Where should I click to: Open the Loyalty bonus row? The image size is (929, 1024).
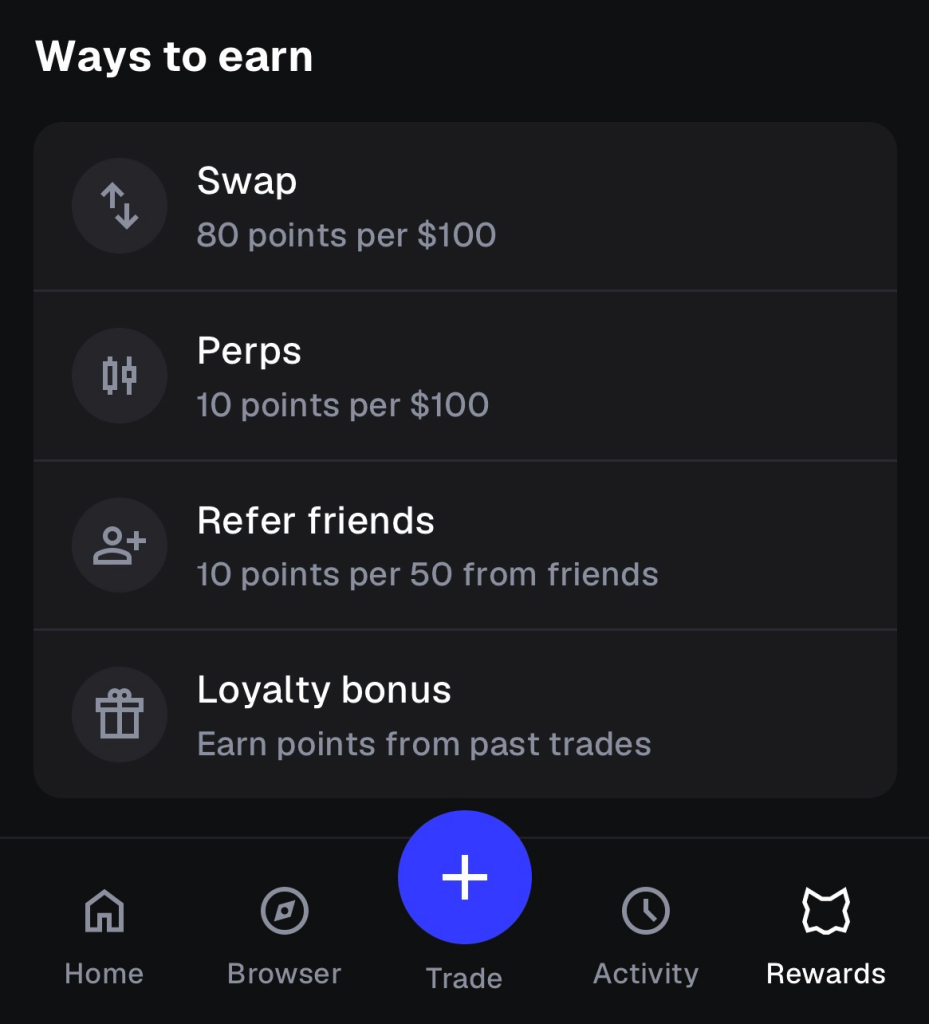pyautogui.click(x=464, y=714)
